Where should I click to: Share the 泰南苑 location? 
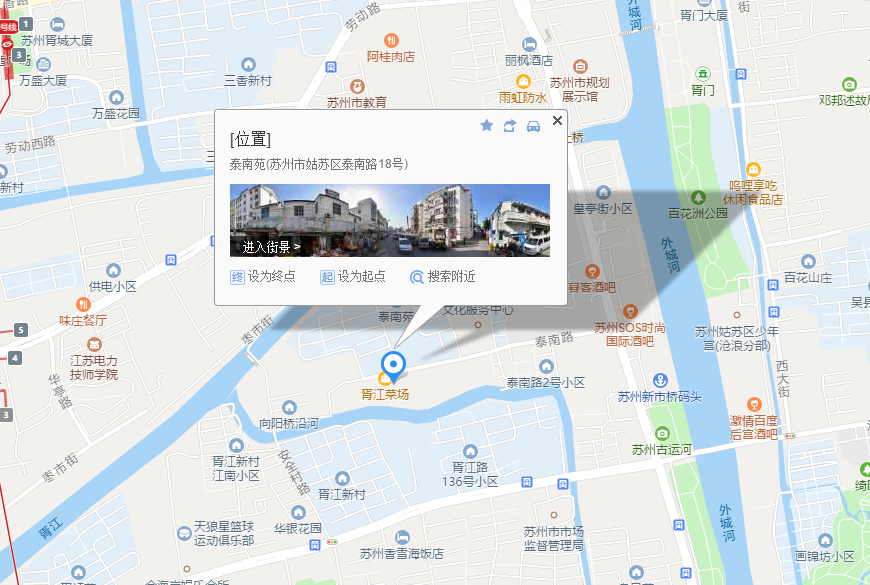[x=510, y=126]
